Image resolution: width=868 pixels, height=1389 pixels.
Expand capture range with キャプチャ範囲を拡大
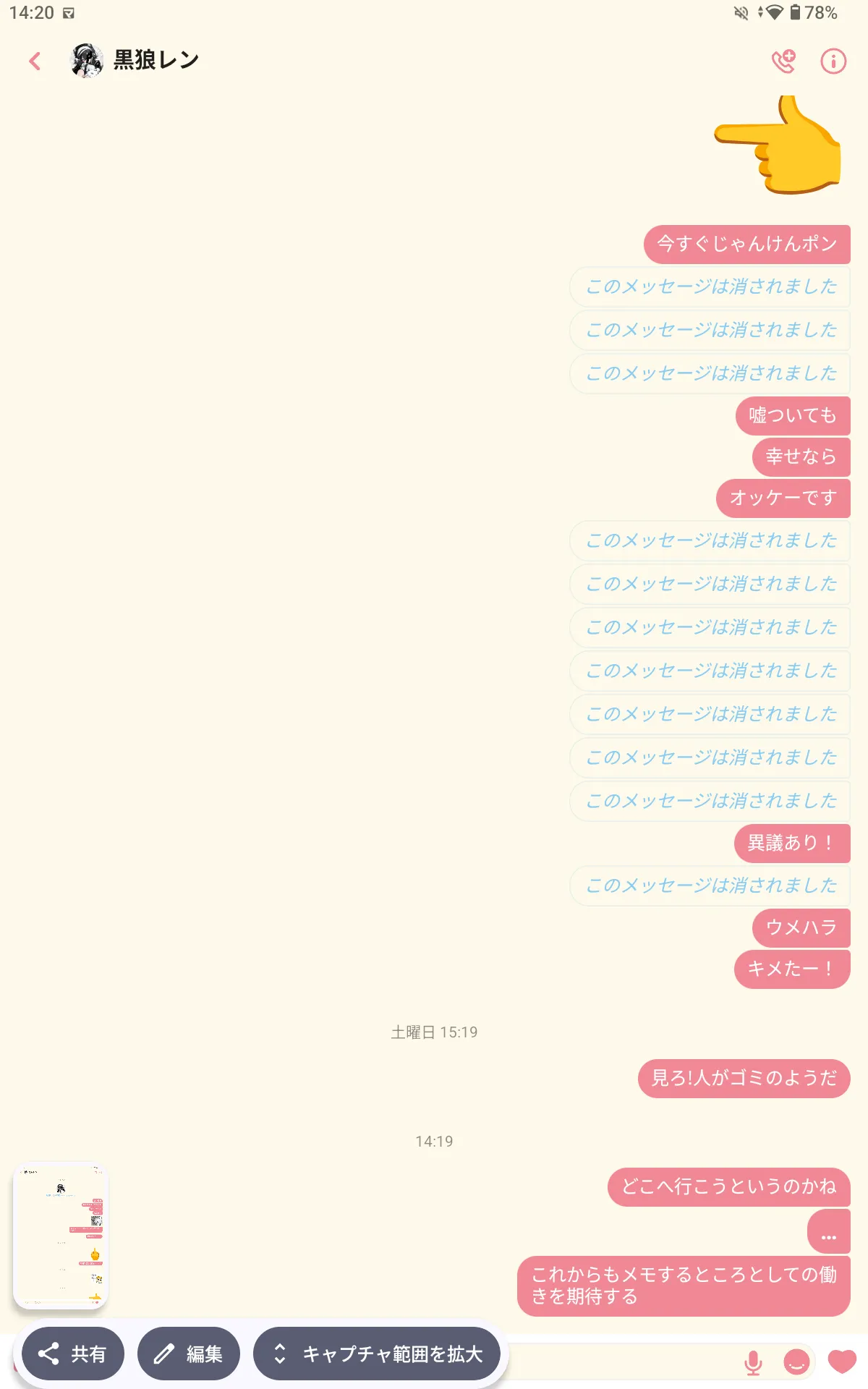[x=377, y=1354]
